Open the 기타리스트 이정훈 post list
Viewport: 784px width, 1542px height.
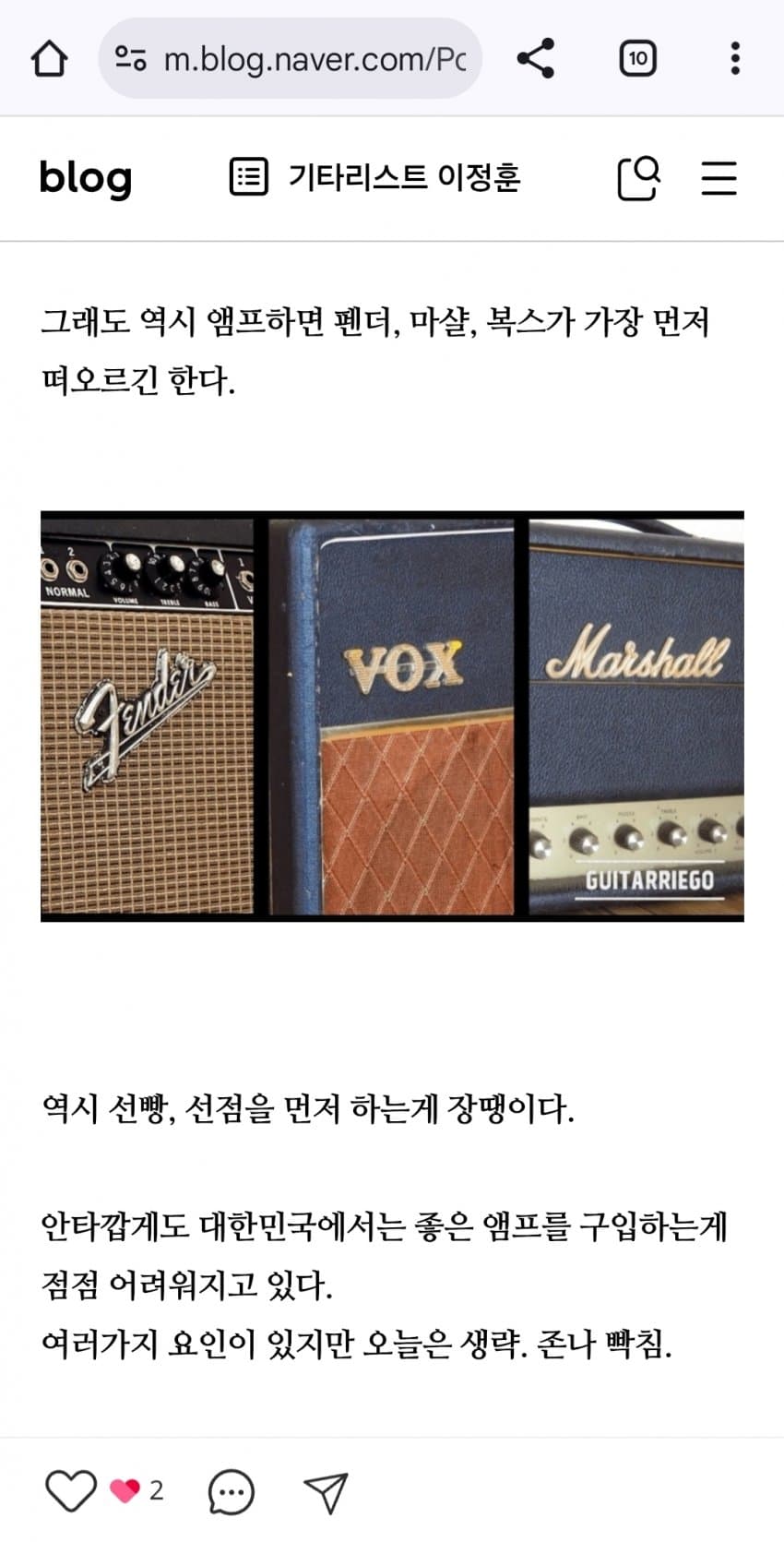(x=375, y=176)
